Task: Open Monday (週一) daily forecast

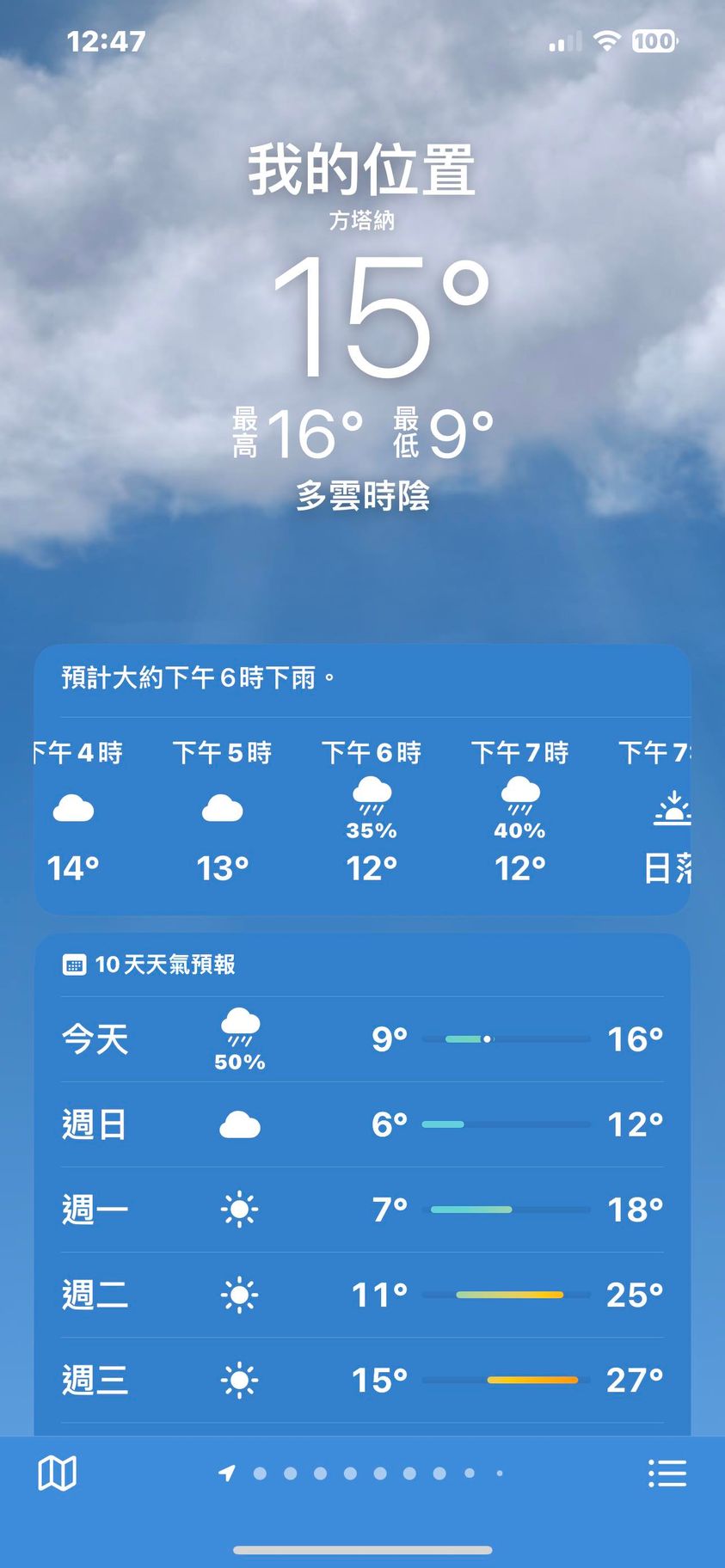Action: point(362,1210)
